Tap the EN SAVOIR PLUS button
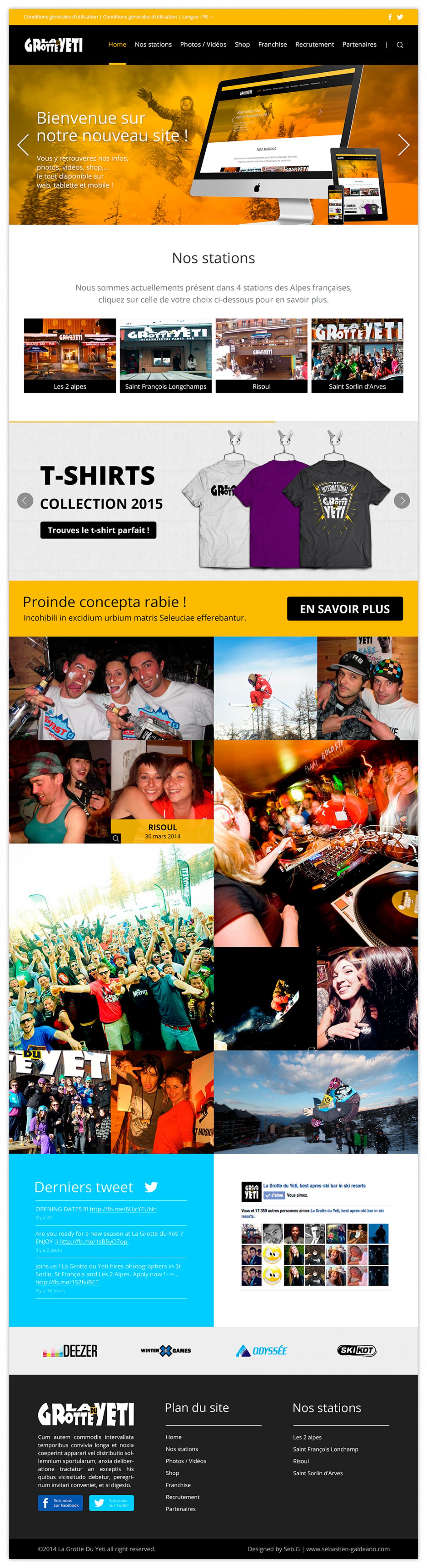427x1568 pixels. [344, 609]
